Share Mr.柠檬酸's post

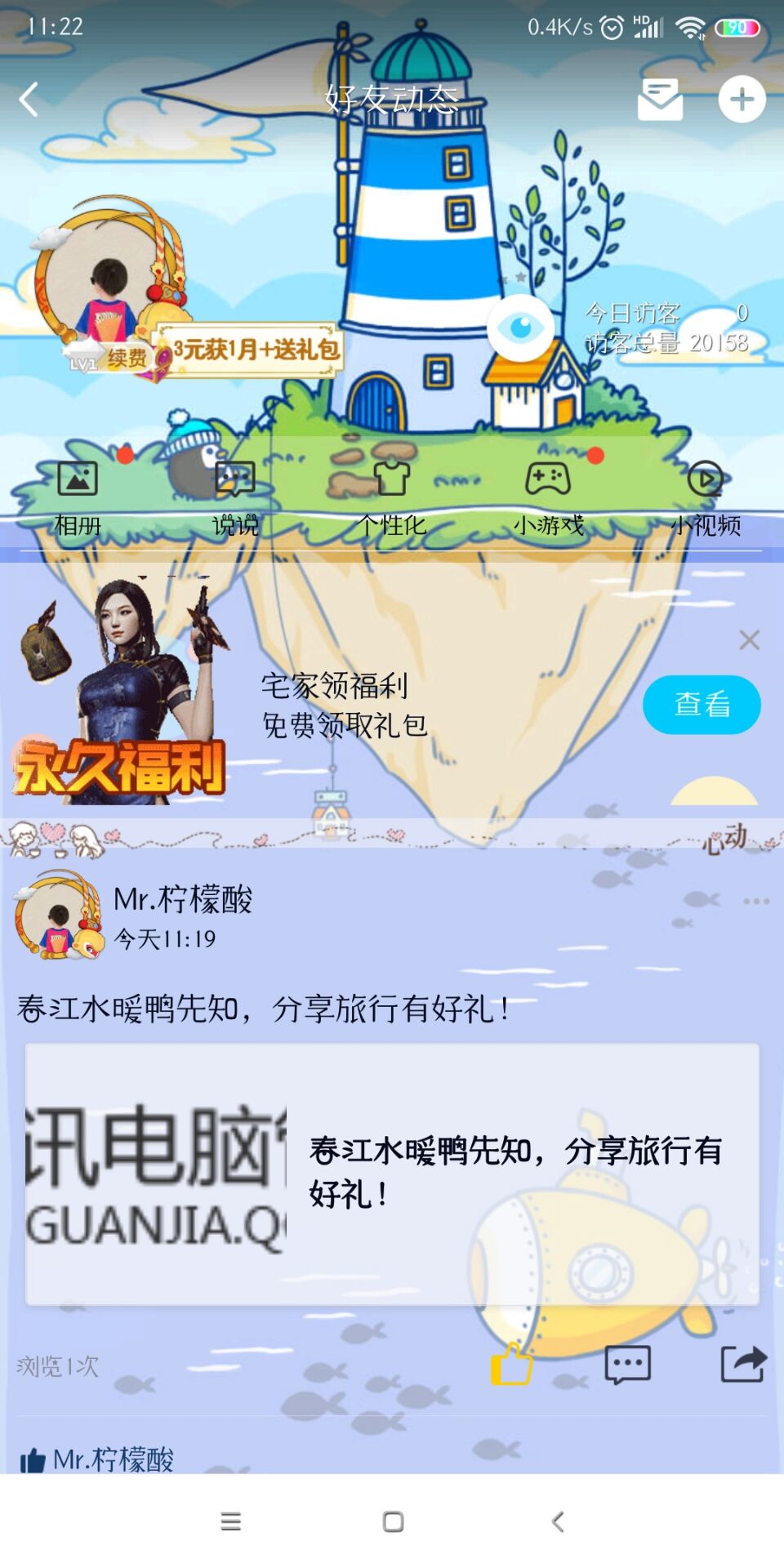pos(742,1365)
